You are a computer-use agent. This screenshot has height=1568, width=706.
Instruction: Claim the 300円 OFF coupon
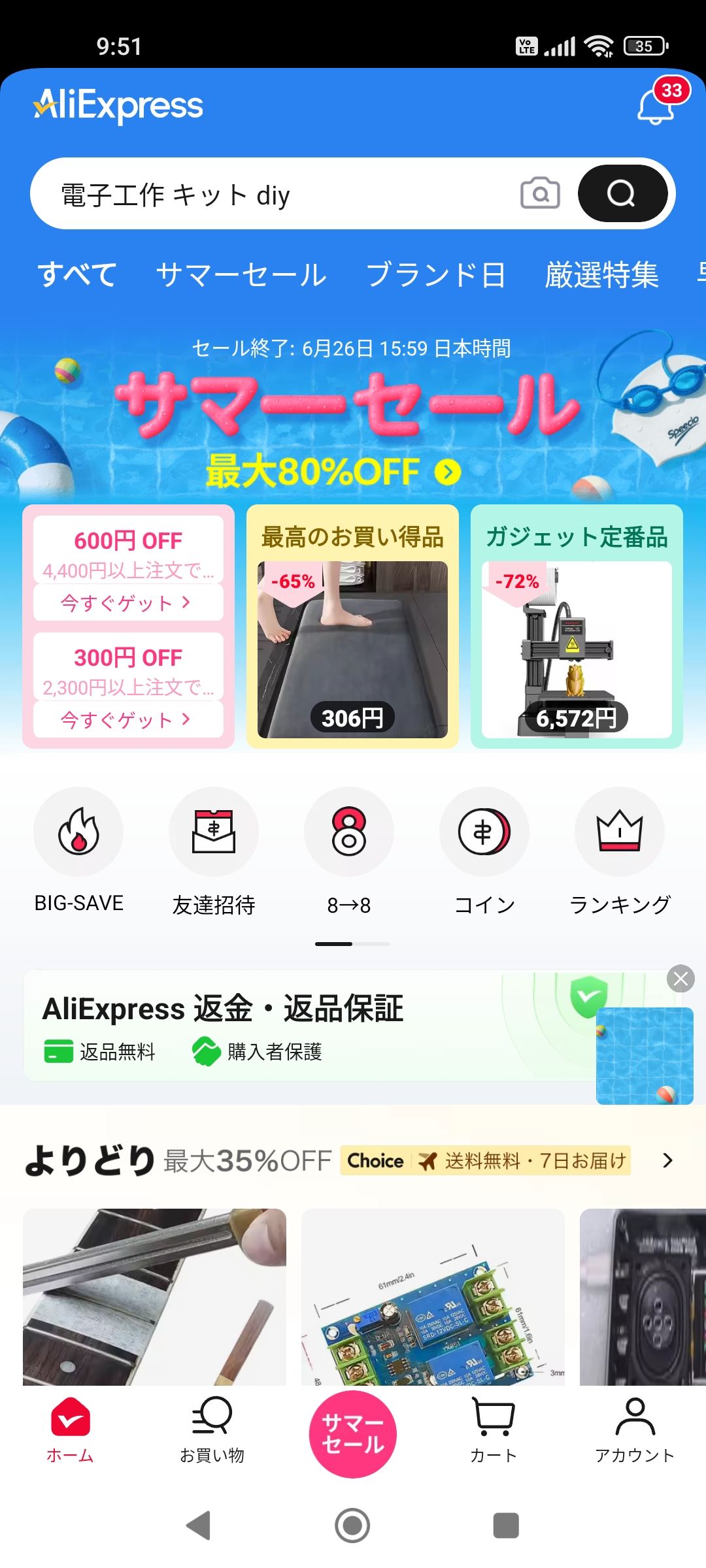pyautogui.click(x=128, y=719)
